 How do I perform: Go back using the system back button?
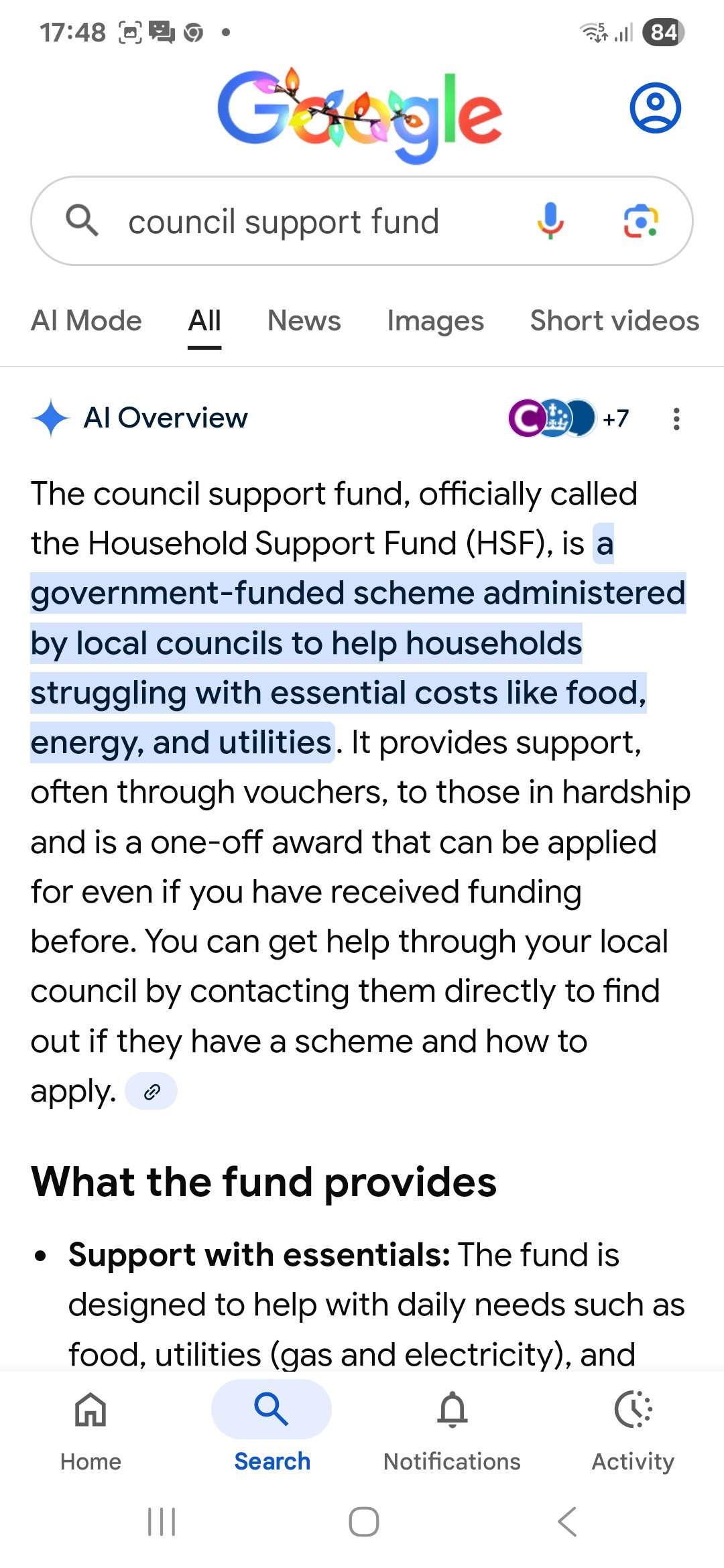point(567,1522)
